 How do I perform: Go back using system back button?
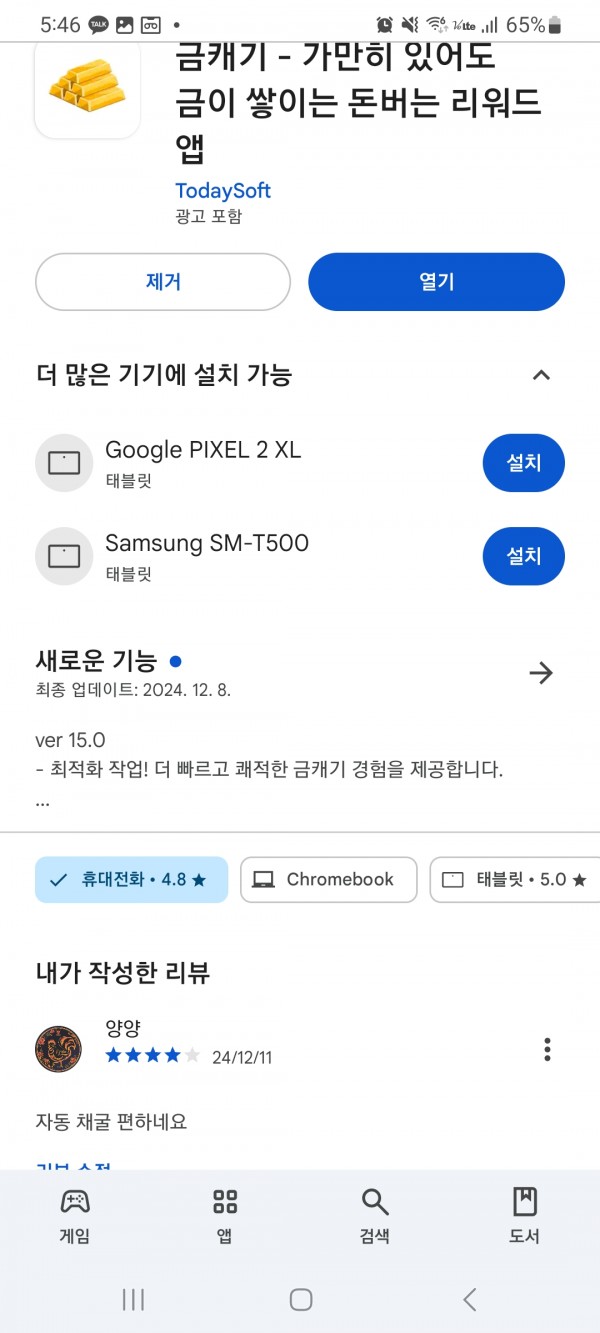[x=469, y=1299]
